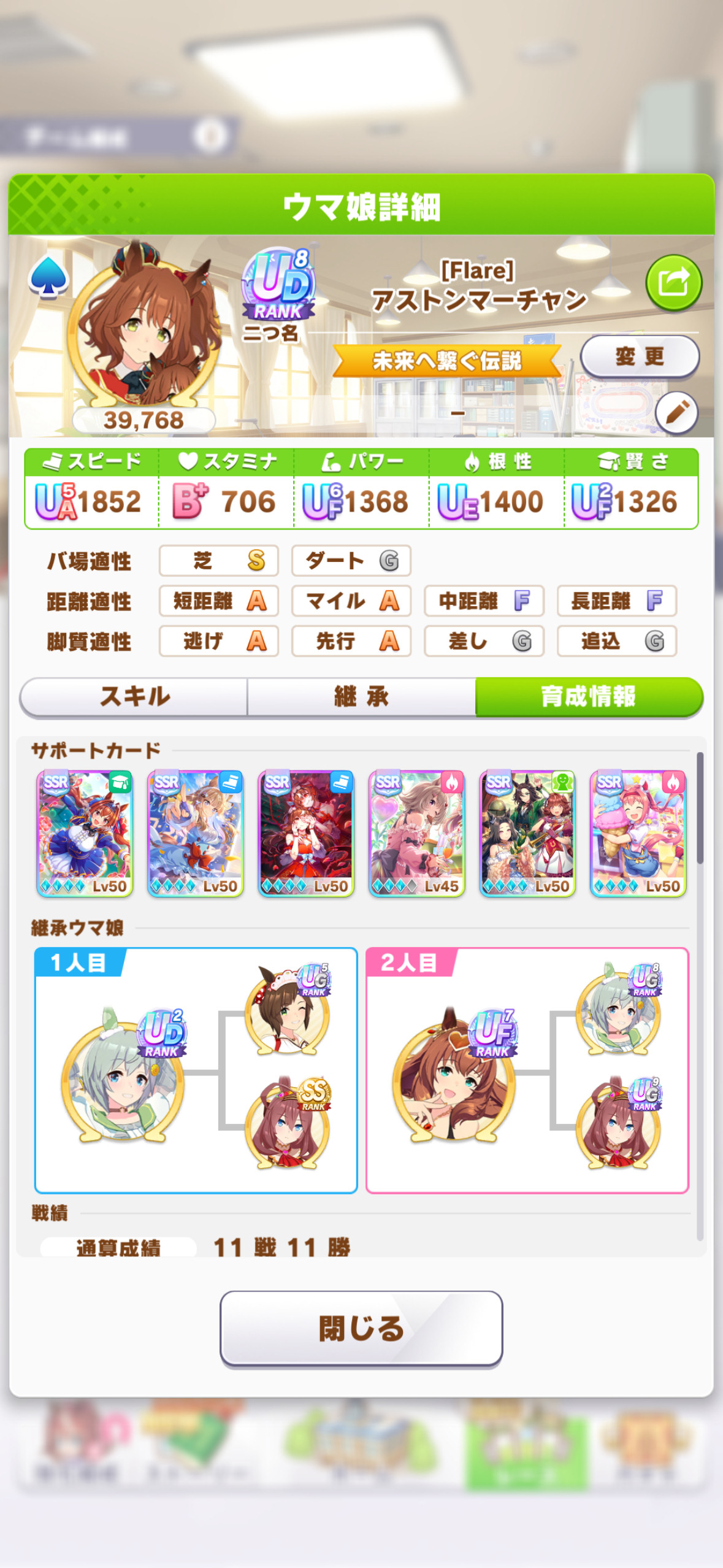View the 1人目 UD-rank inheritance parent

124,1075
